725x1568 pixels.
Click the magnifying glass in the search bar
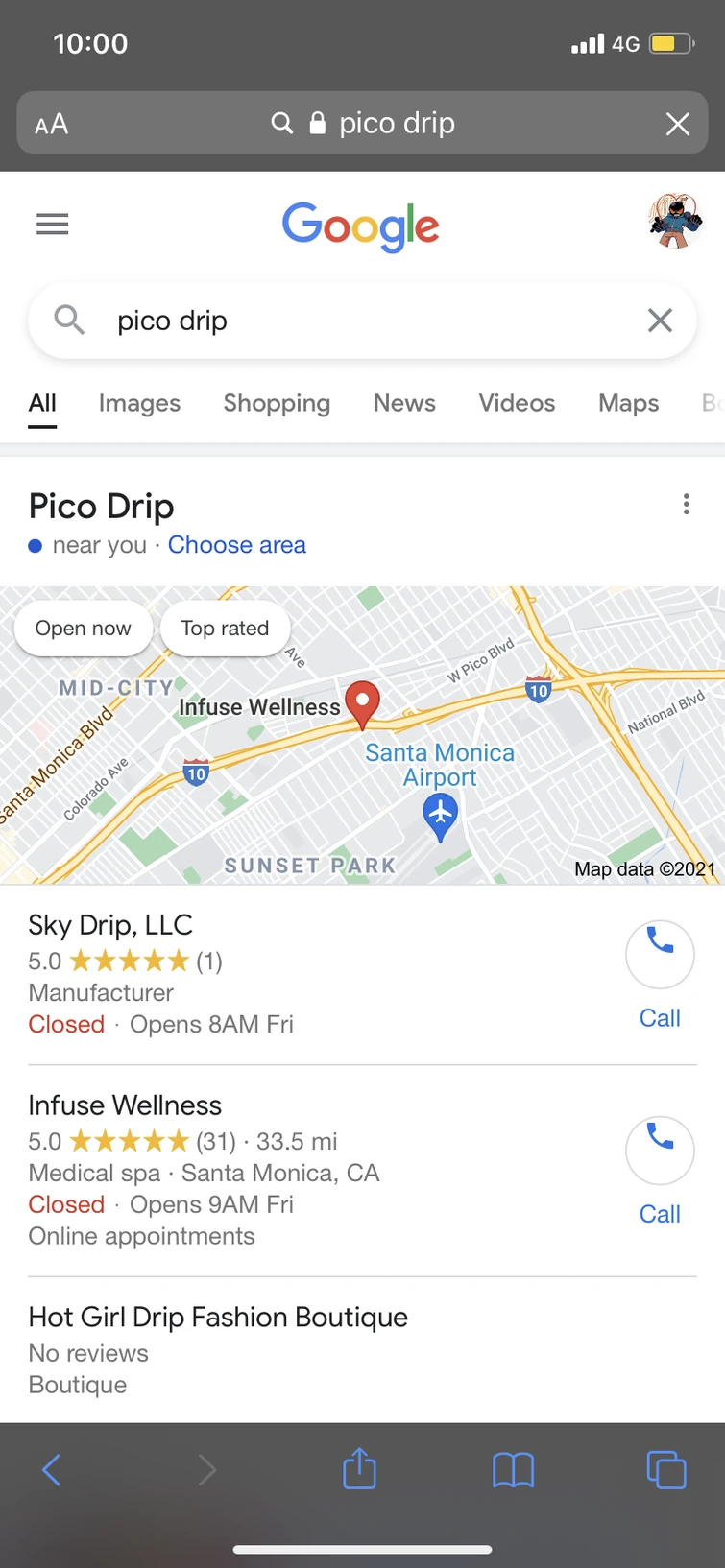[x=68, y=320]
